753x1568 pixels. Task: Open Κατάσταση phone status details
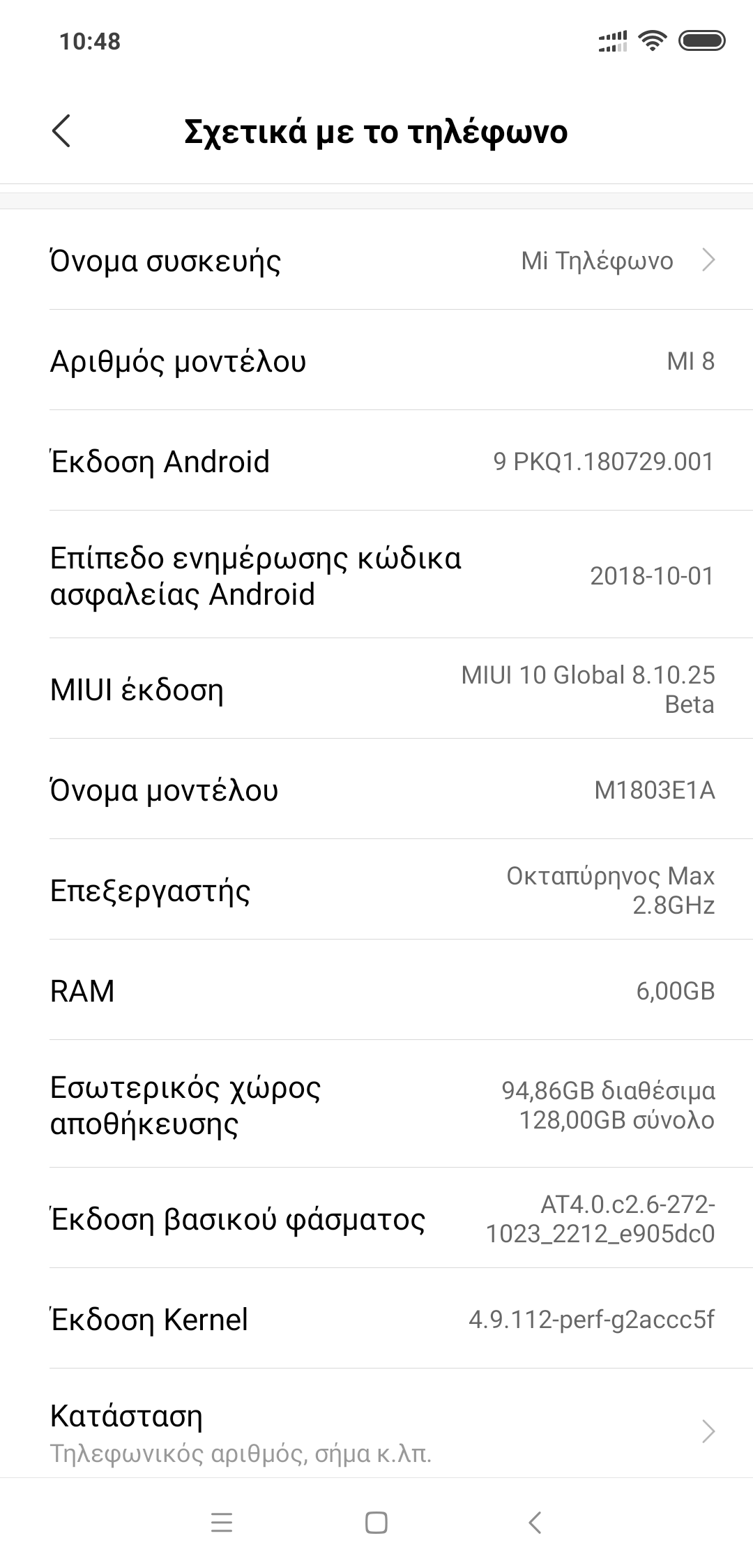[x=376, y=1432]
